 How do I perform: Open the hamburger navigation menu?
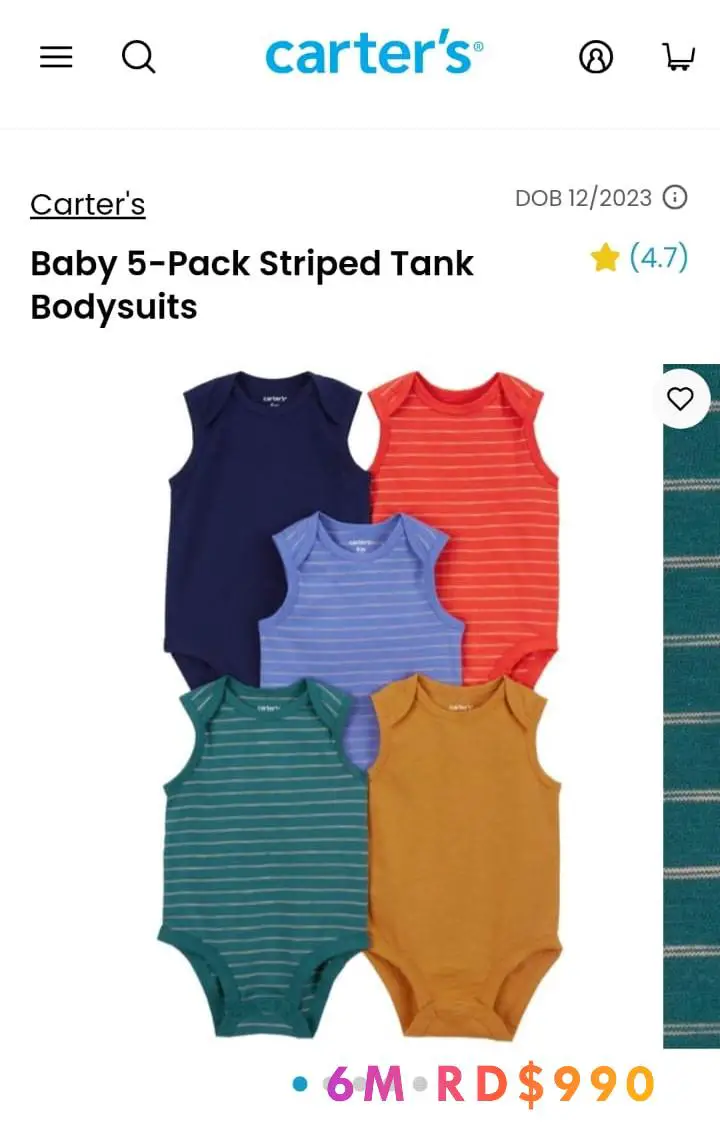(56, 57)
